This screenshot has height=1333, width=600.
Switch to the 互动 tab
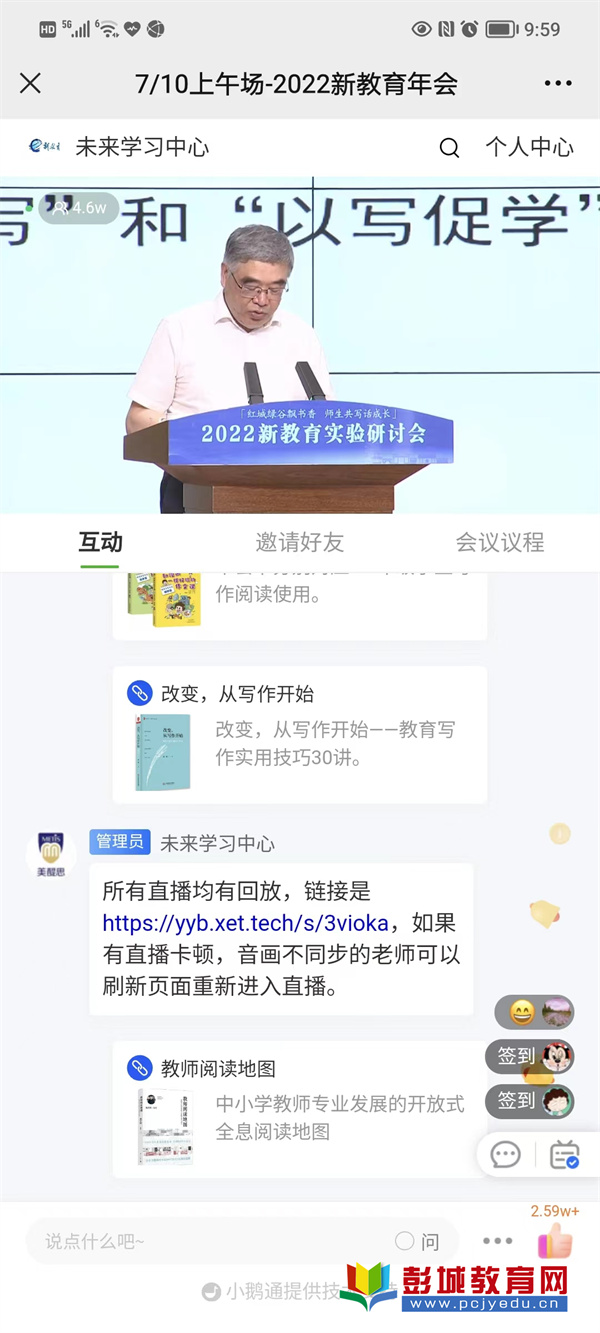pyautogui.click(x=100, y=542)
